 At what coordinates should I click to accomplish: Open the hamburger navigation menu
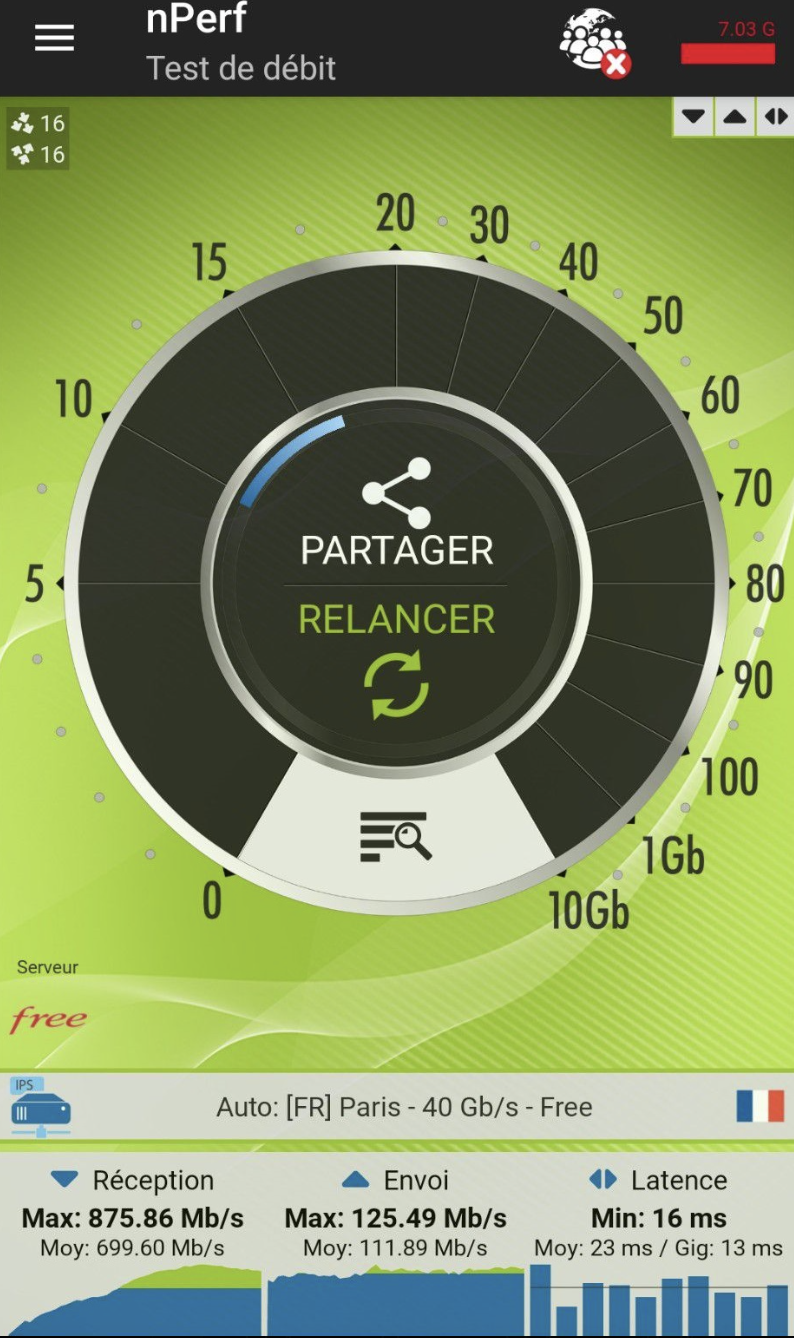[x=54, y=38]
